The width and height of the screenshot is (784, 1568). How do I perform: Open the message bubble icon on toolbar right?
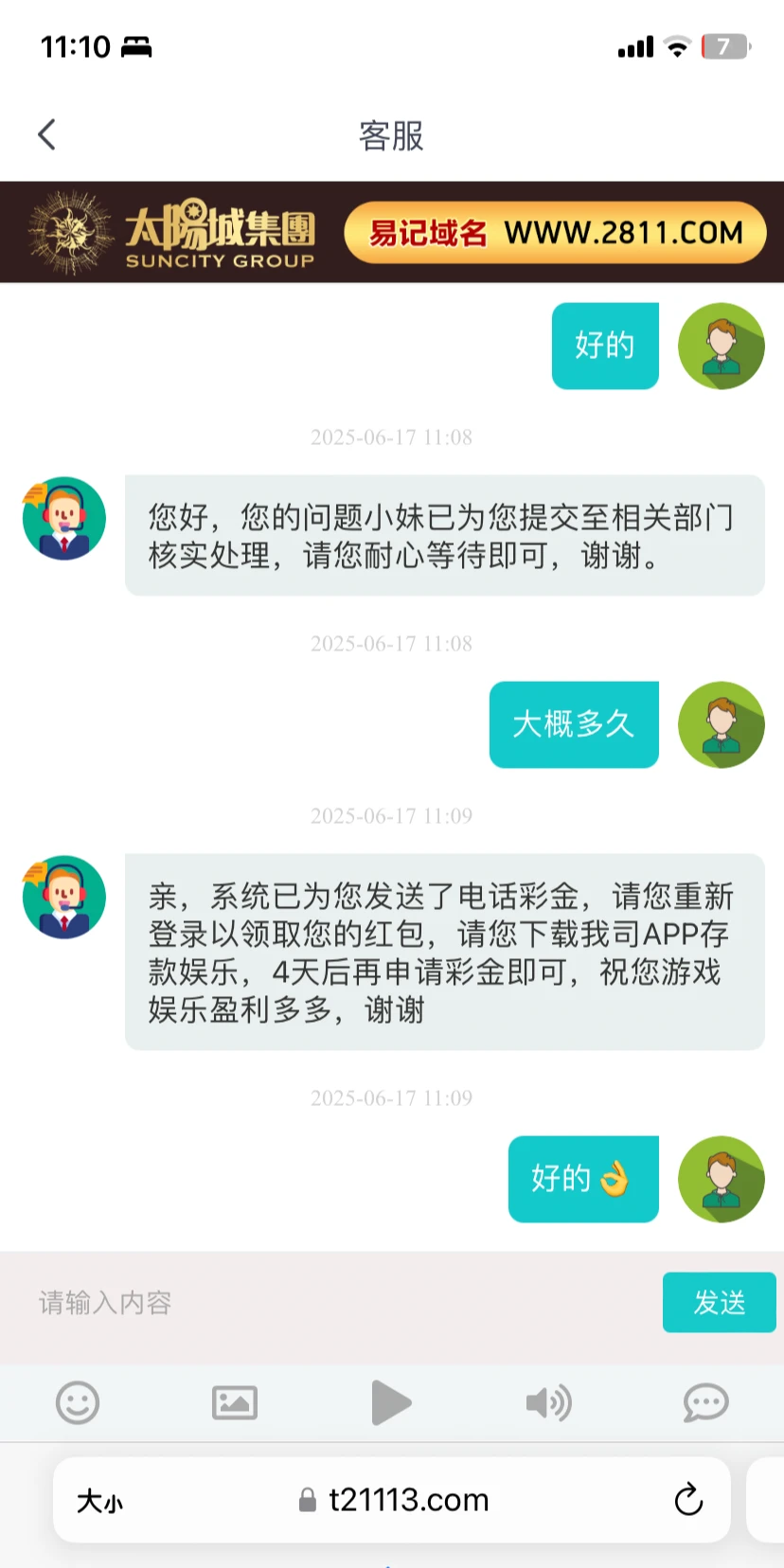coord(705,1403)
